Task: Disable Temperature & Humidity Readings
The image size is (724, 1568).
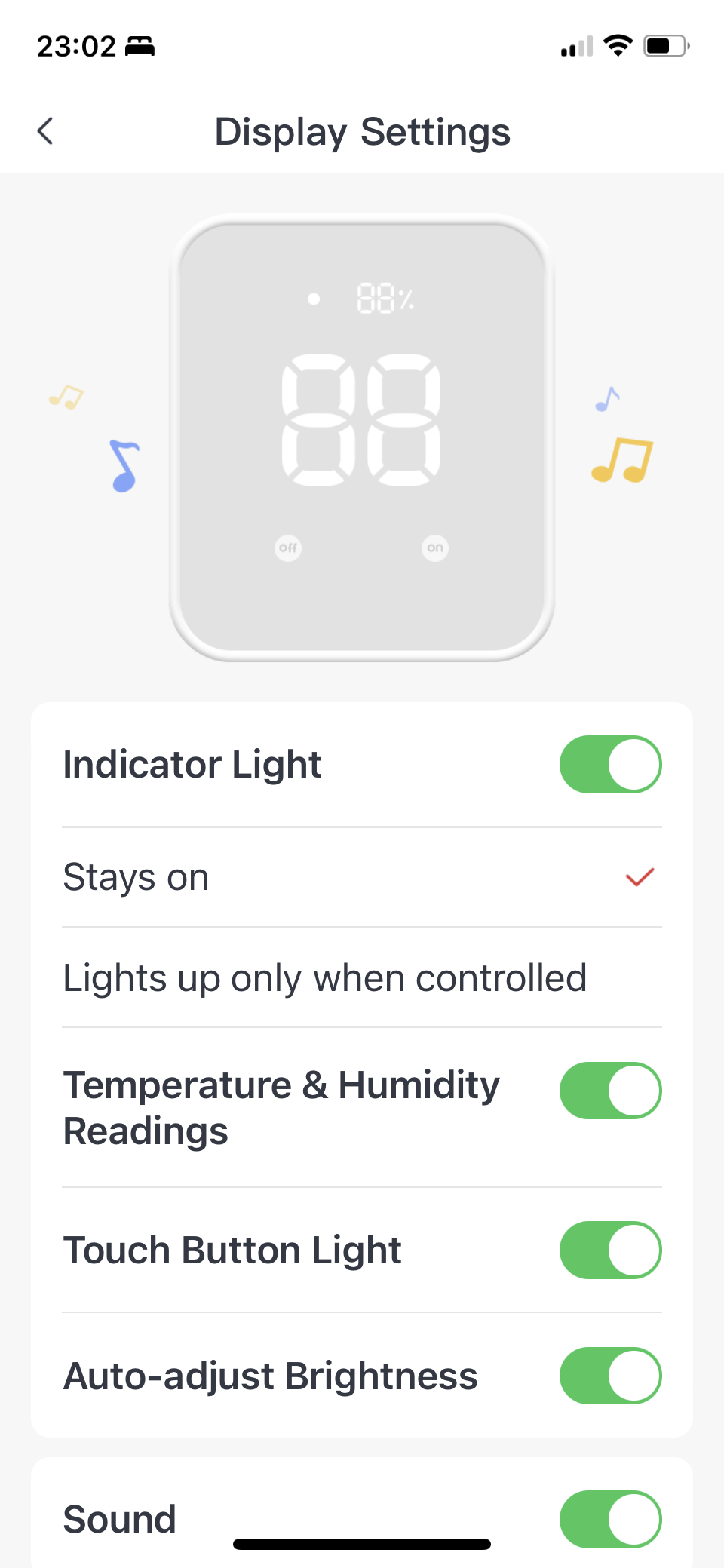Action: pyautogui.click(x=610, y=1091)
